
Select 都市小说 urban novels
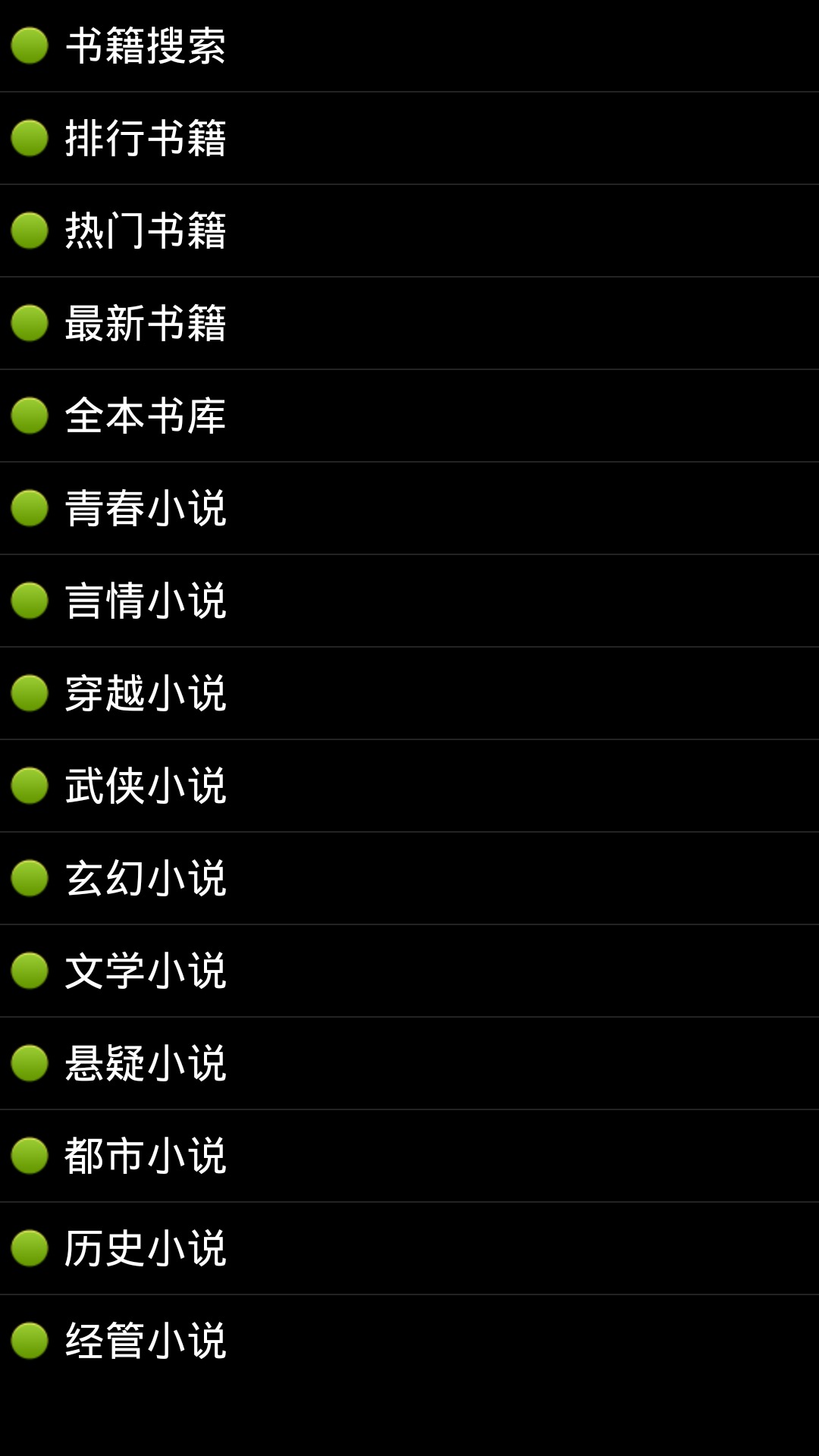click(x=409, y=1156)
